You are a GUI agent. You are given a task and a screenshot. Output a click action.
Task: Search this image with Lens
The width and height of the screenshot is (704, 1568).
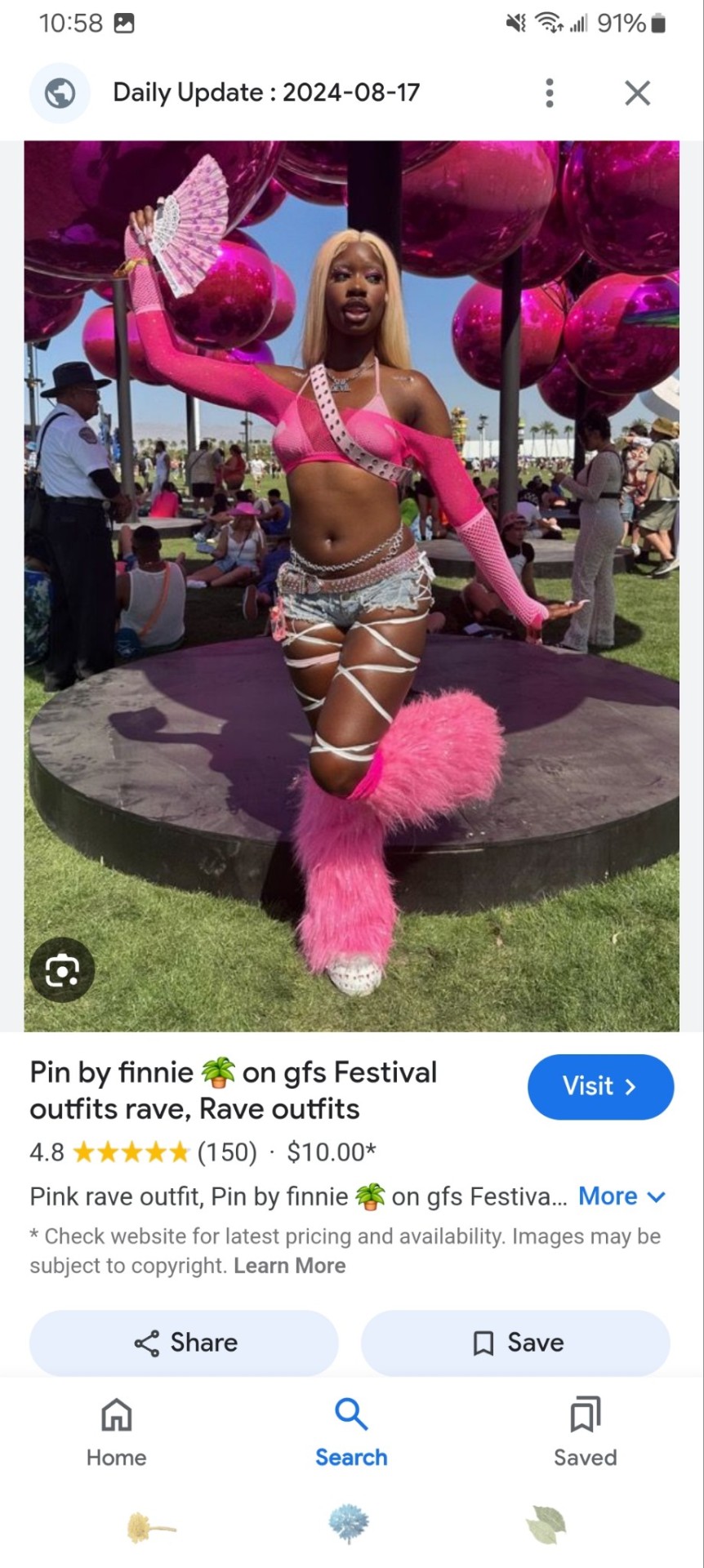point(62,970)
